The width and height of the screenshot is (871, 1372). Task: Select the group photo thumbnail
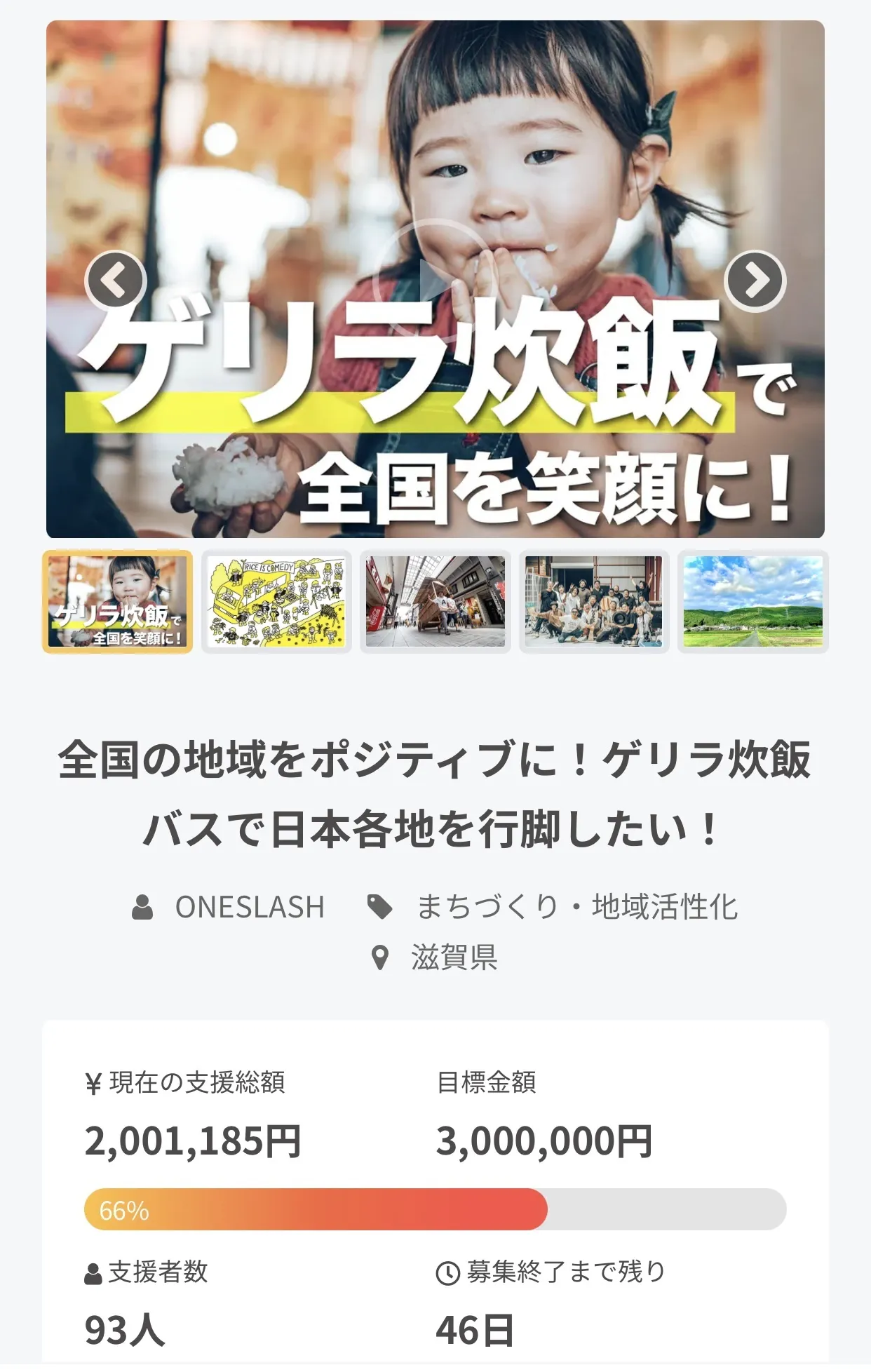[x=594, y=602]
